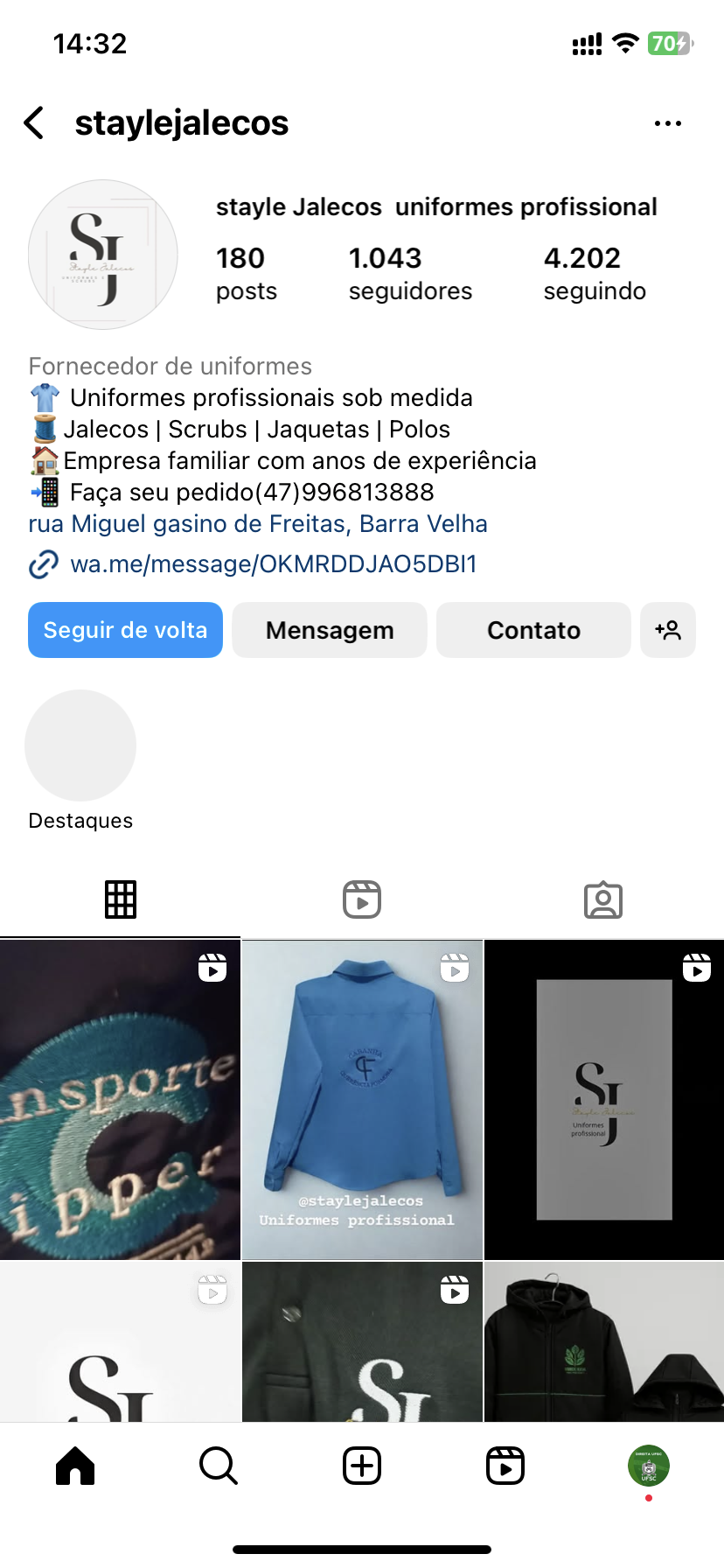
Task: Open the Contato options
Action: click(533, 630)
